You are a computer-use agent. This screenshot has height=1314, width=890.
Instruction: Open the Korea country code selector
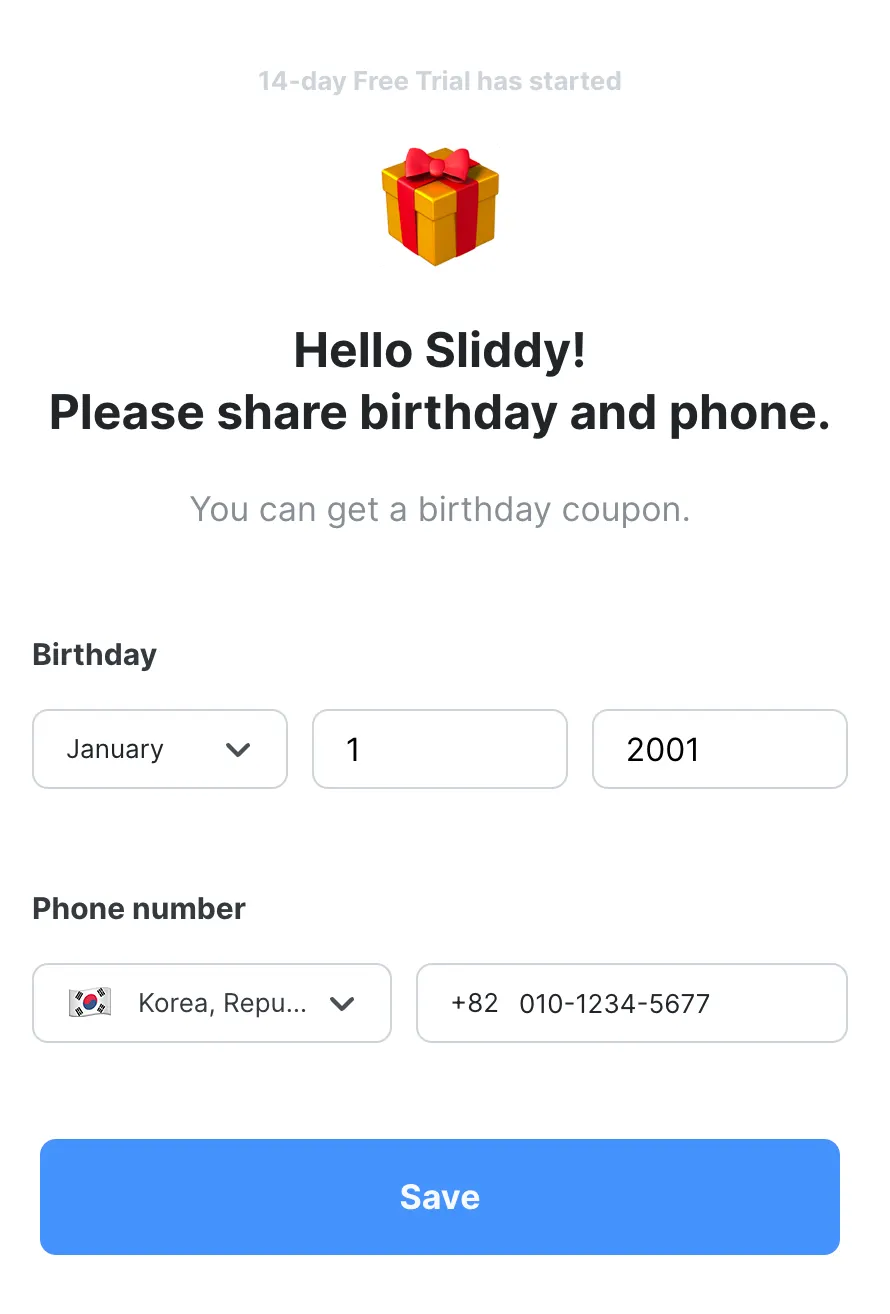point(212,1003)
